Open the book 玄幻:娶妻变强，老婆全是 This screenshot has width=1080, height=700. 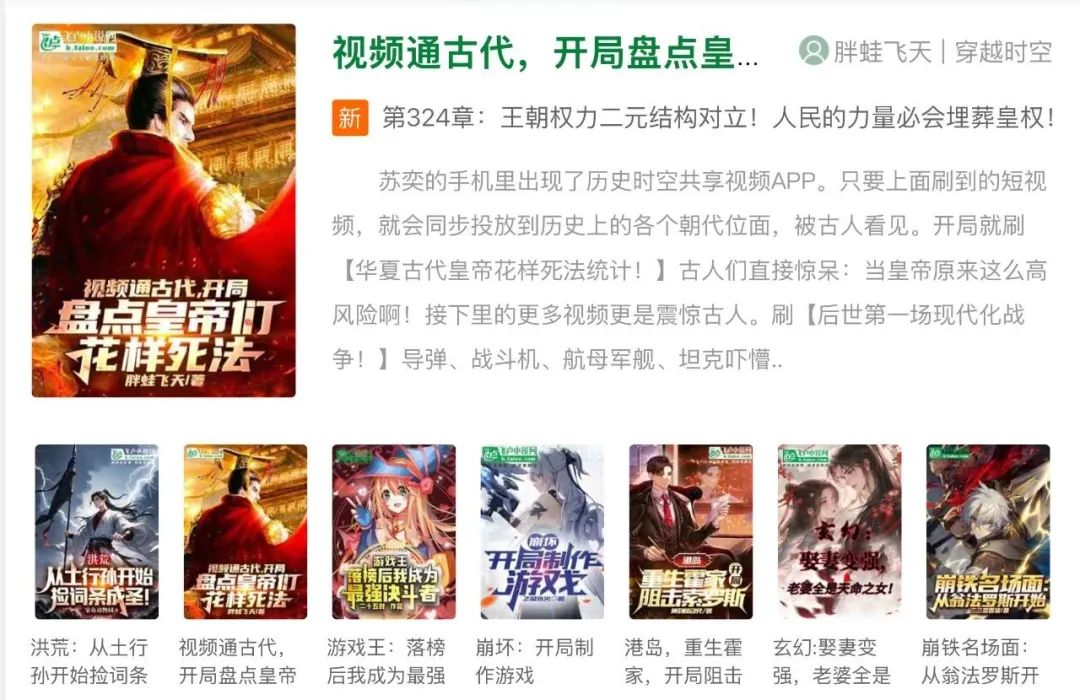pos(839,532)
